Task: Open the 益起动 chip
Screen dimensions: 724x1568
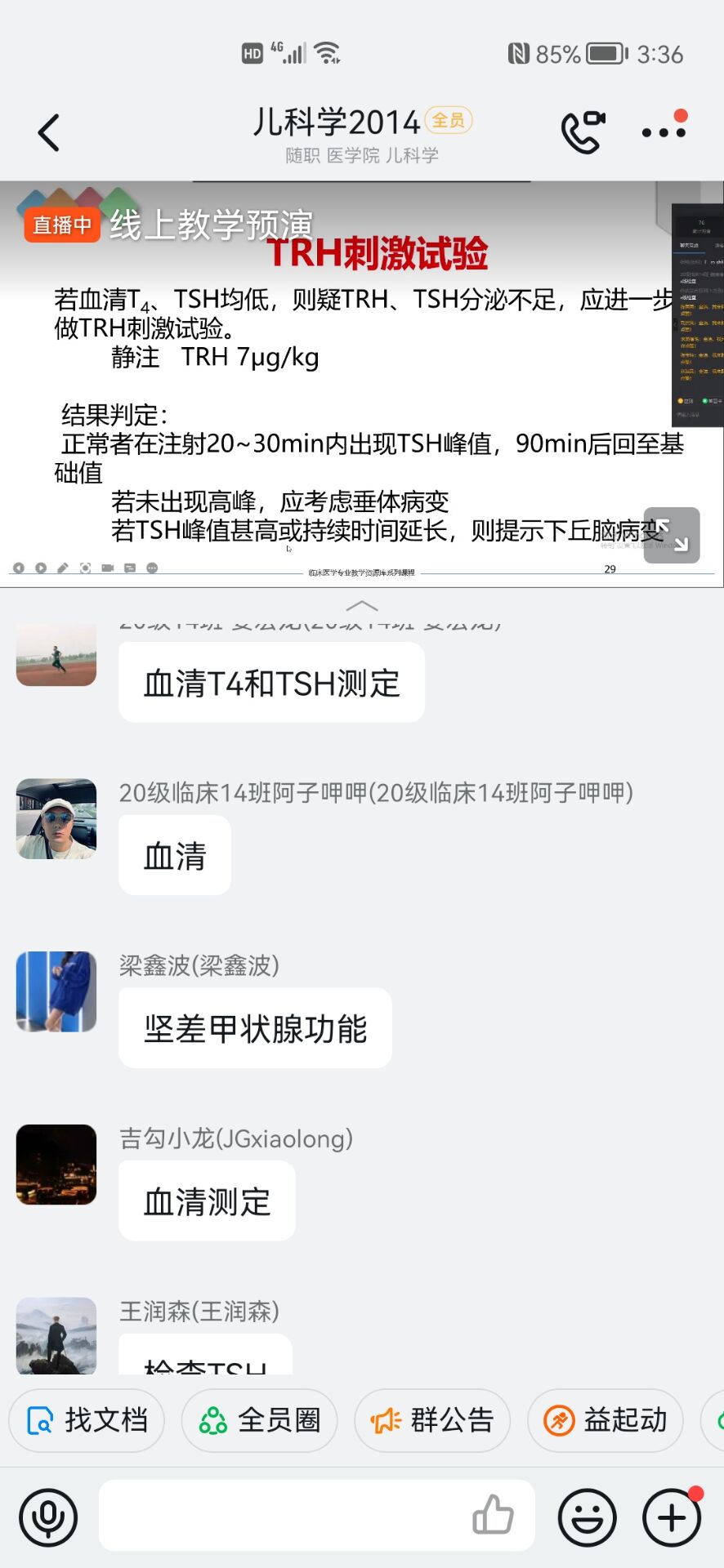Action: pos(606,1420)
